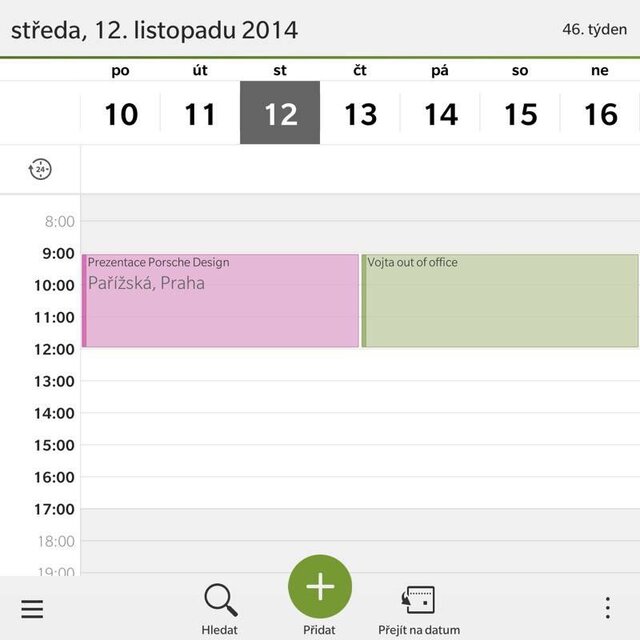Viewport: 640px width, 640px height.
Task: Open the three-dot overflow menu
Action: (607, 608)
